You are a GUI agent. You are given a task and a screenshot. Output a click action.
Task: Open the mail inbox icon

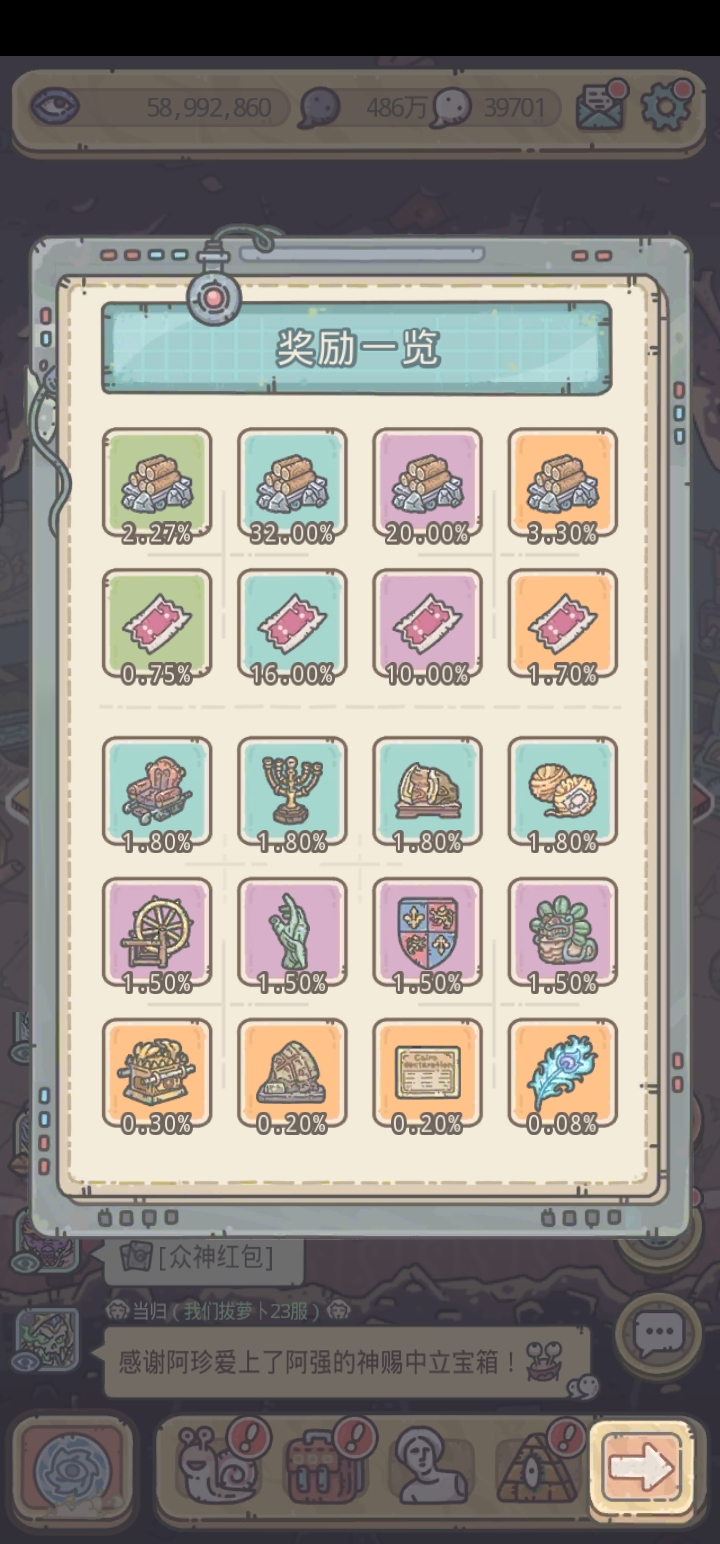pyautogui.click(x=600, y=106)
